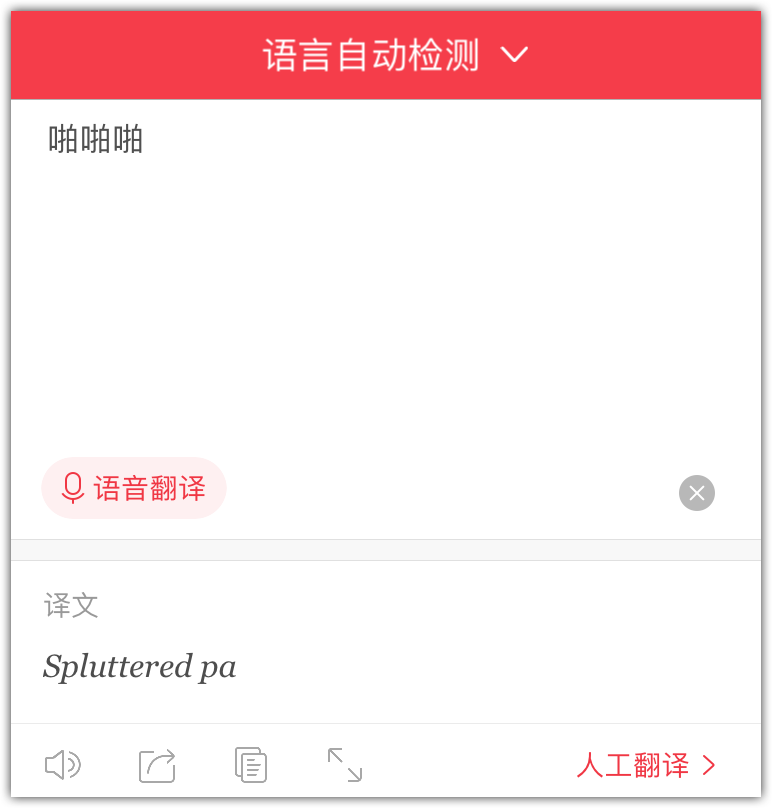772x808 pixels.
Task: Clear the input text with × button
Action: coord(697,493)
